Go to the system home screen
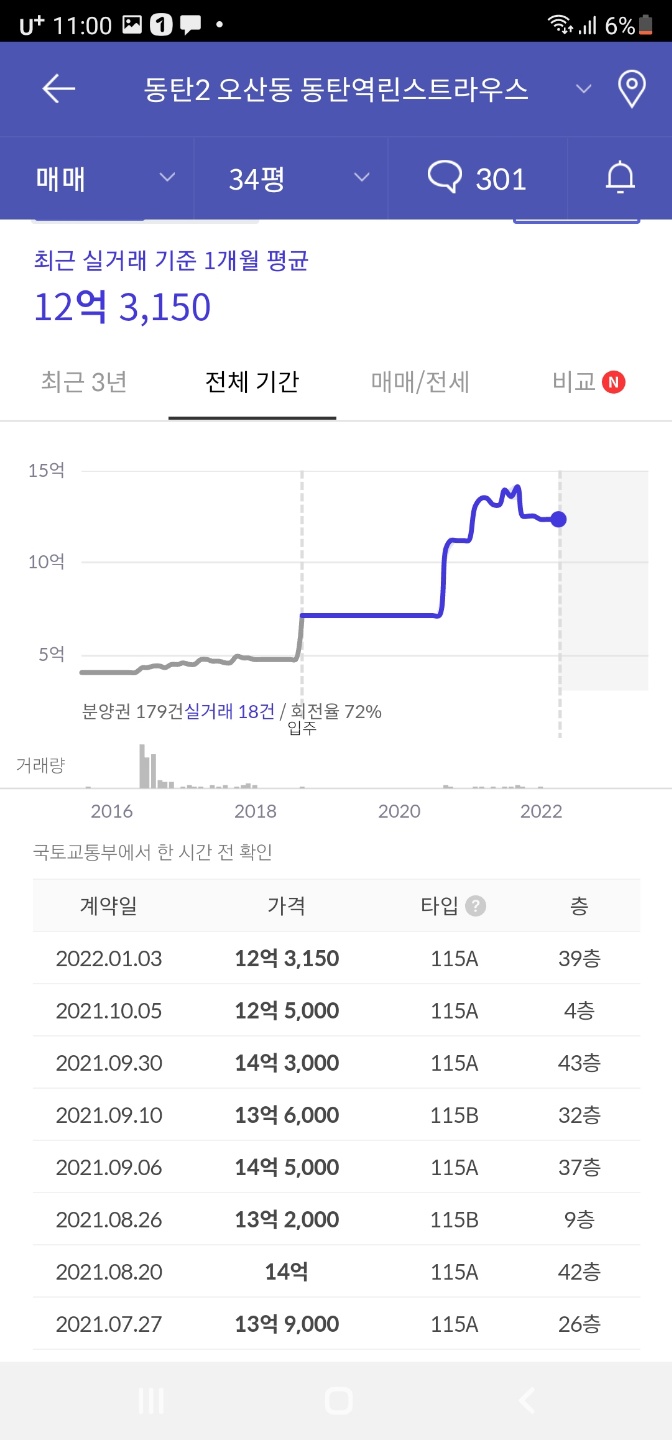 coord(338,1400)
